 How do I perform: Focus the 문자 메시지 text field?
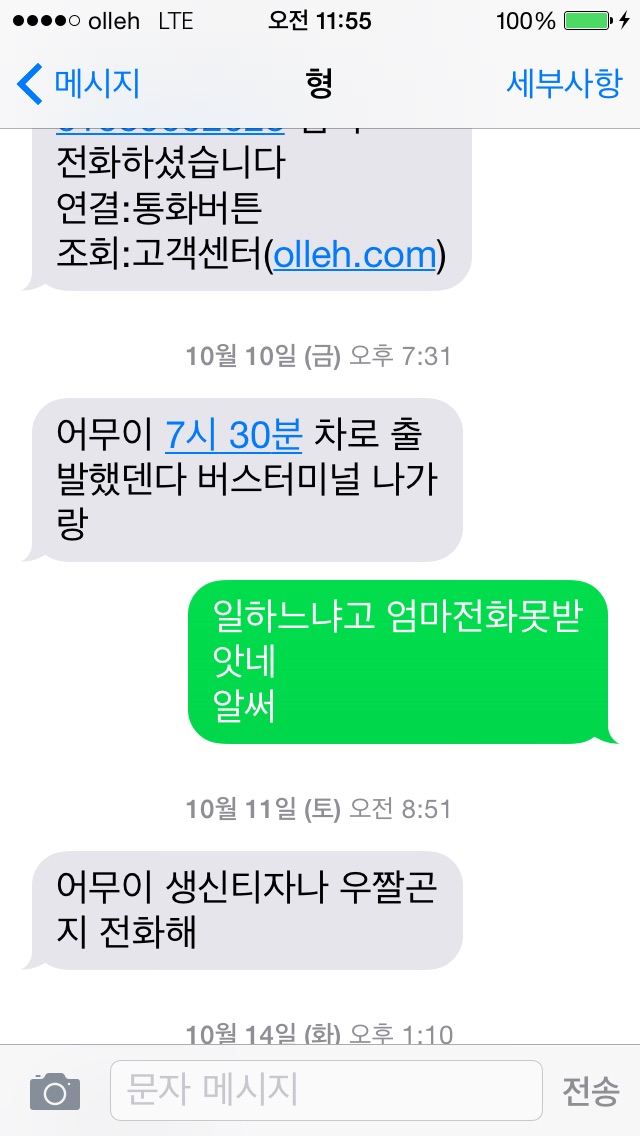tap(325, 1089)
